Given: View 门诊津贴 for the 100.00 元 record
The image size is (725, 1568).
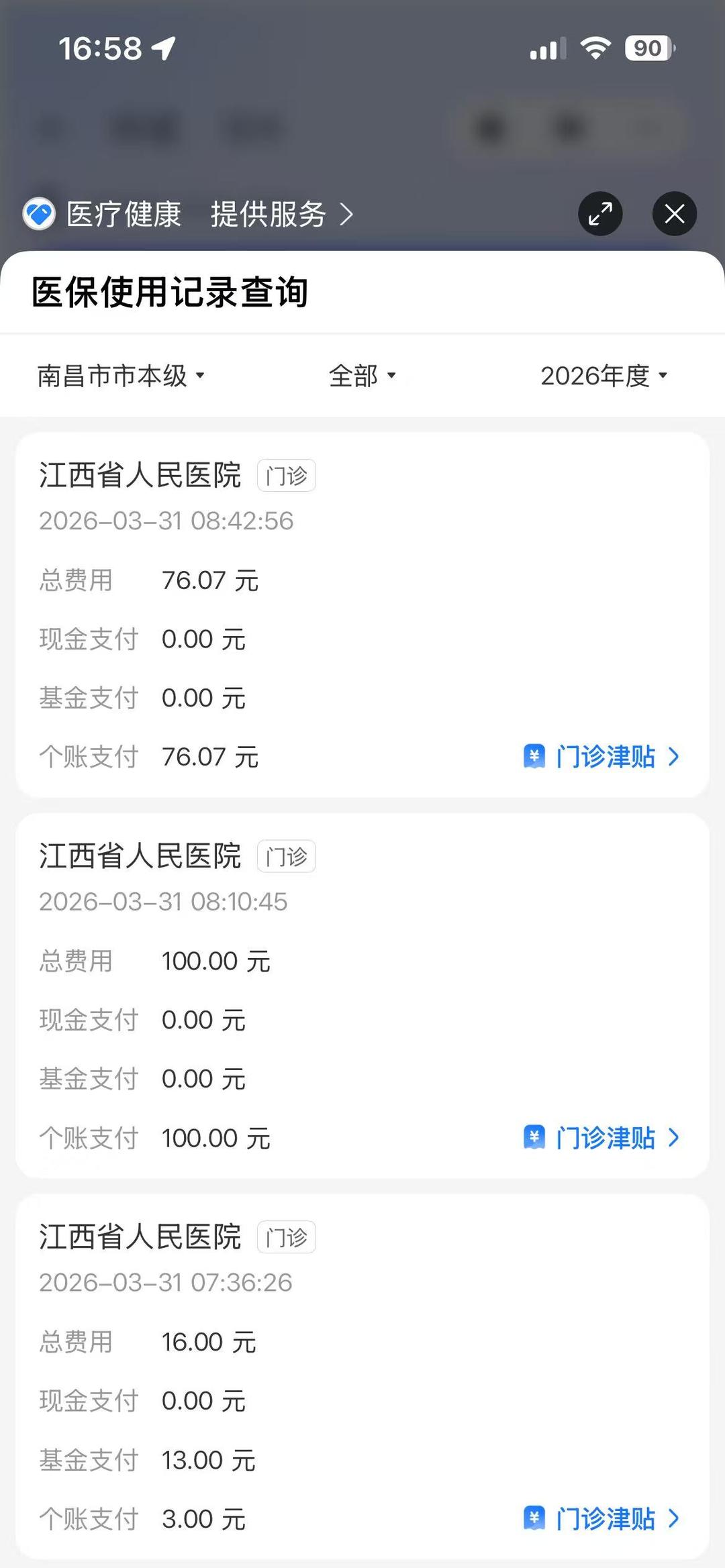Looking at the screenshot, I should [601, 1138].
